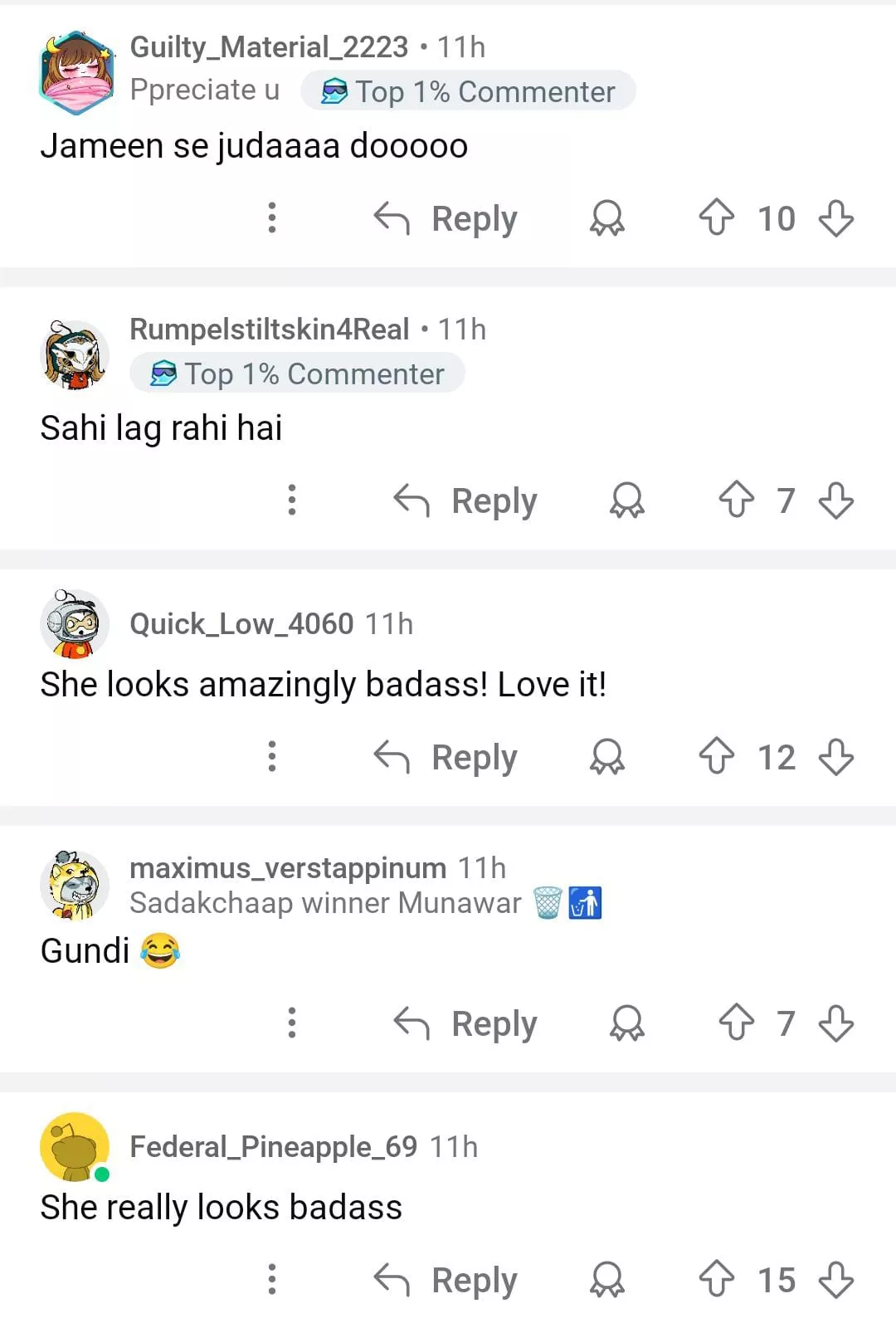This screenshot has height=1328, width=896.
Task: Reply to Quick_Low_4060's comment
Action: pos(446,758)
